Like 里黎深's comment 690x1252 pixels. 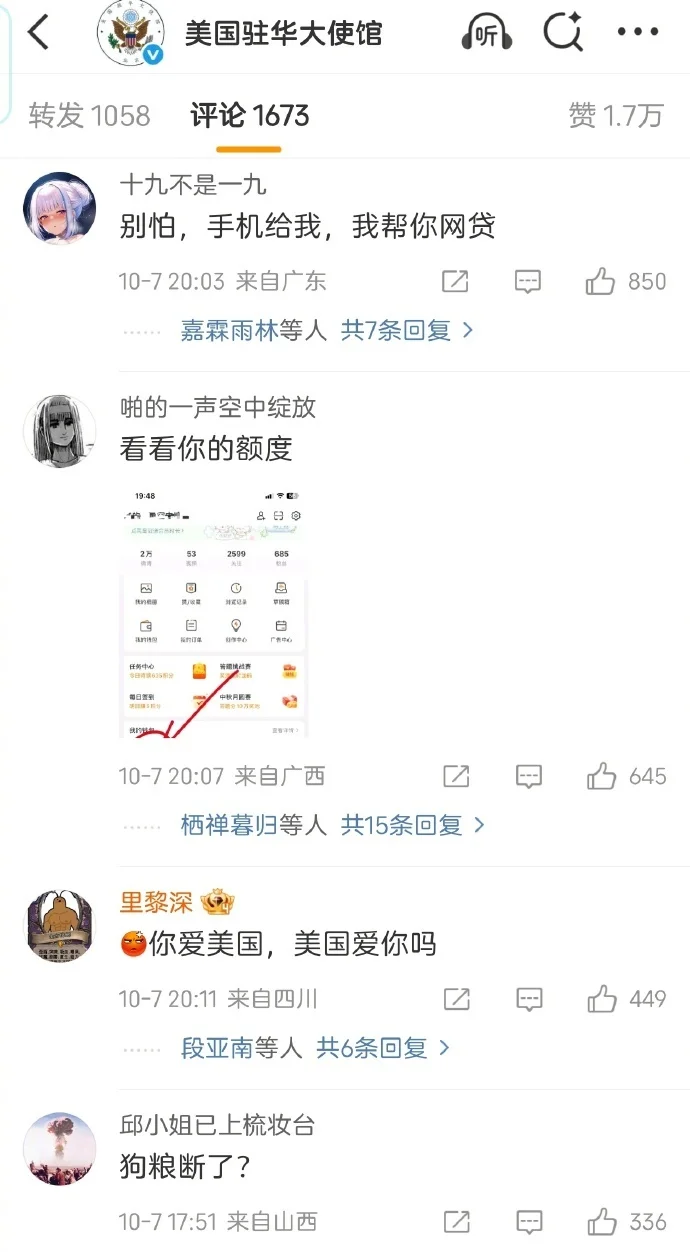pos(601,999)
